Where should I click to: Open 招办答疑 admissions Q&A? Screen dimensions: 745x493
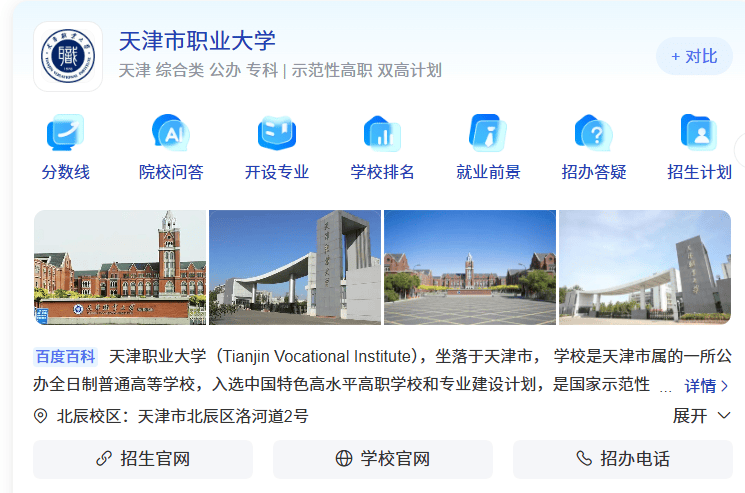click(594, 148)
